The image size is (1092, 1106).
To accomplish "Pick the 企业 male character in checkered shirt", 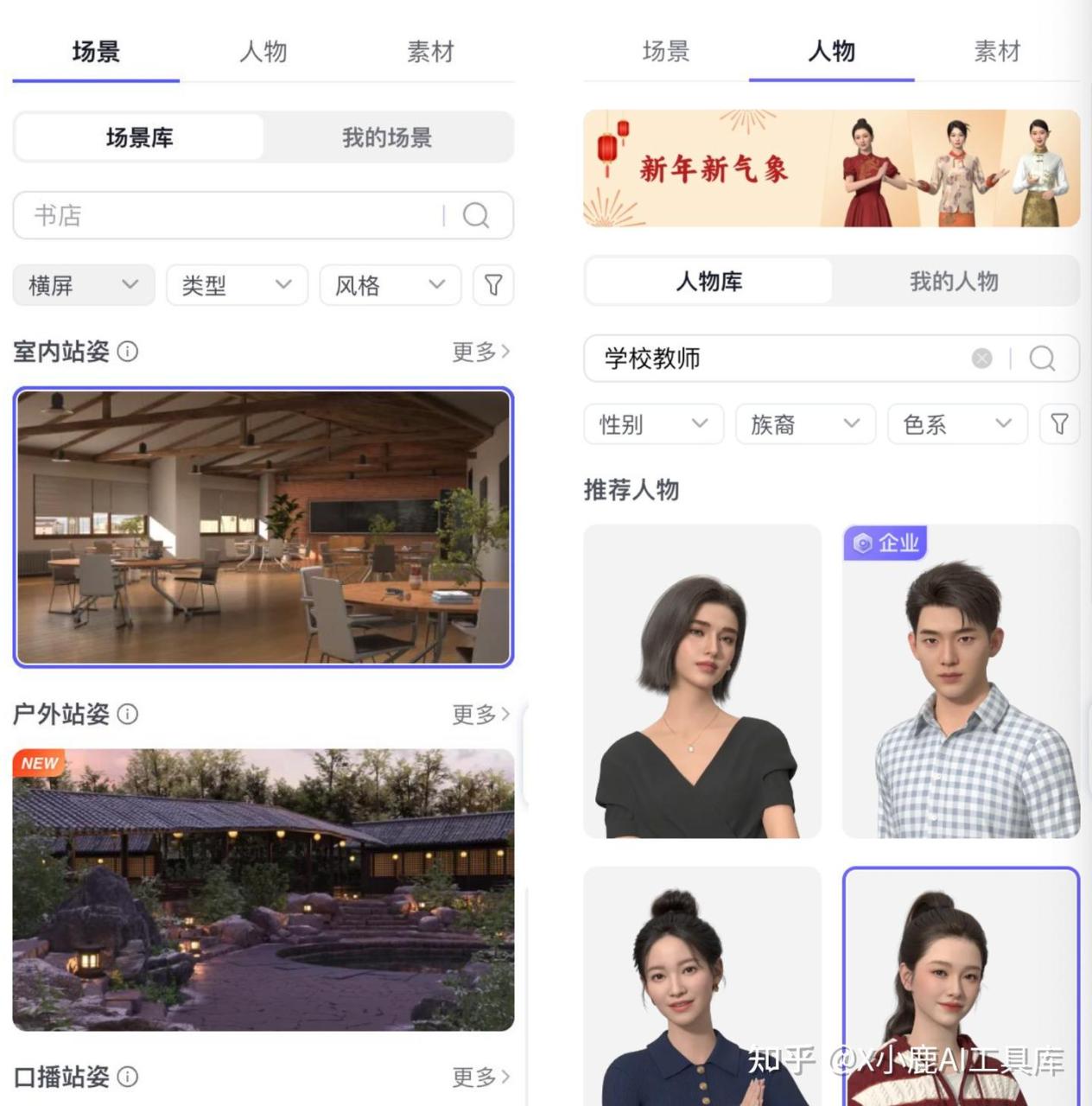I will click(x=961, y=683).
